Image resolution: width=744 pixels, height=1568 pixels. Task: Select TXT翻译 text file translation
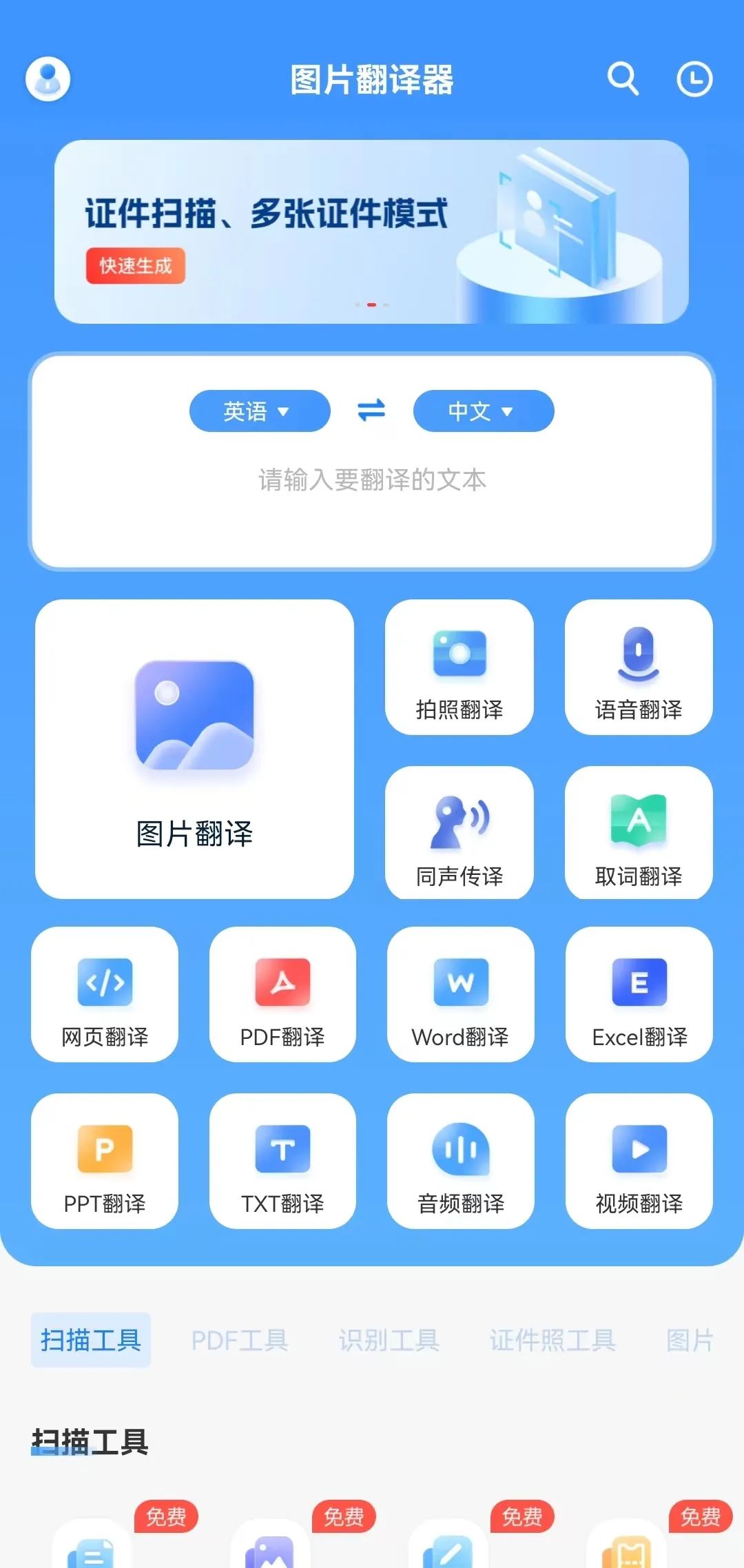tap(282, 1162)
